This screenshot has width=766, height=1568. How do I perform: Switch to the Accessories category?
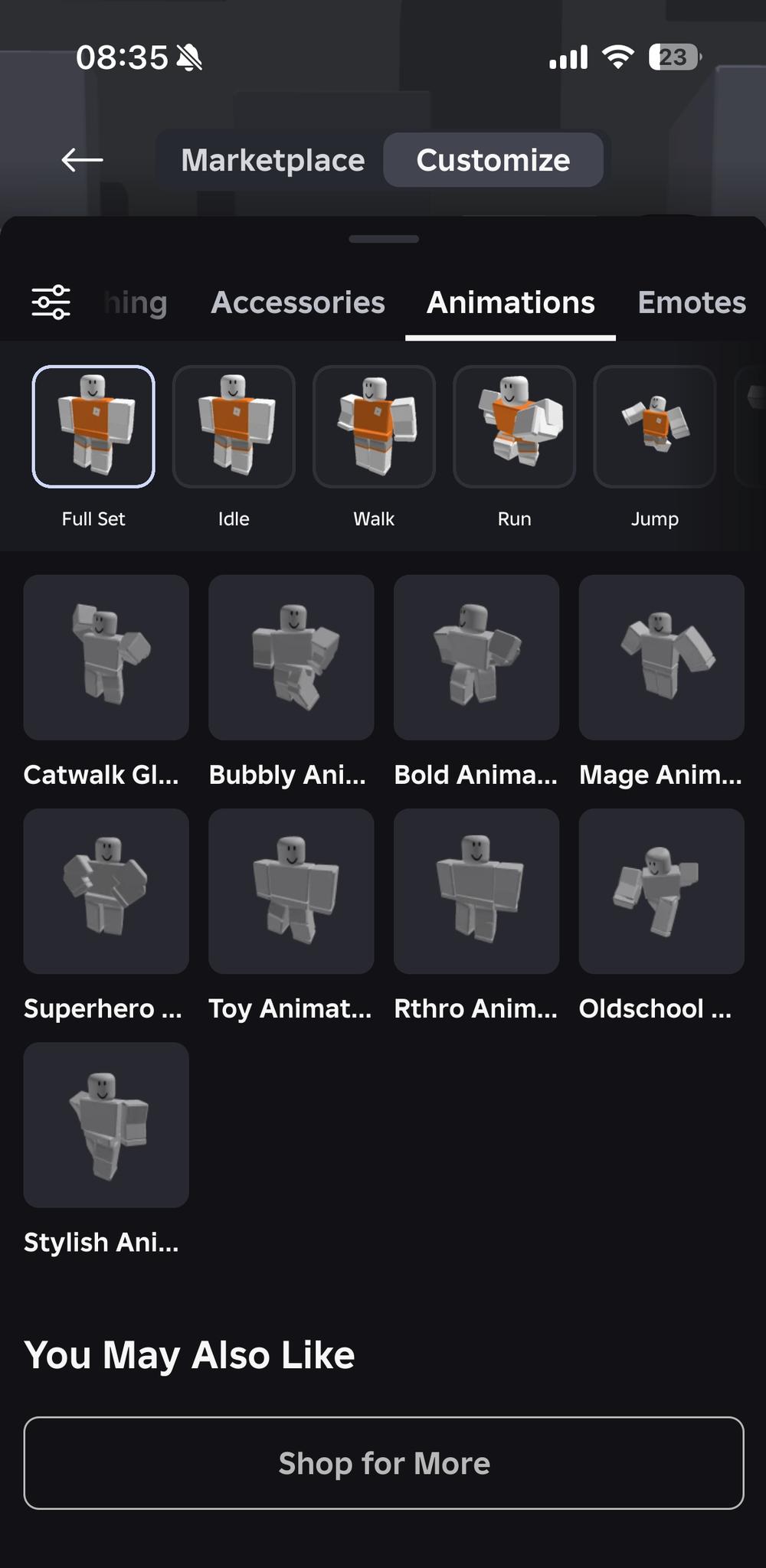298,302
